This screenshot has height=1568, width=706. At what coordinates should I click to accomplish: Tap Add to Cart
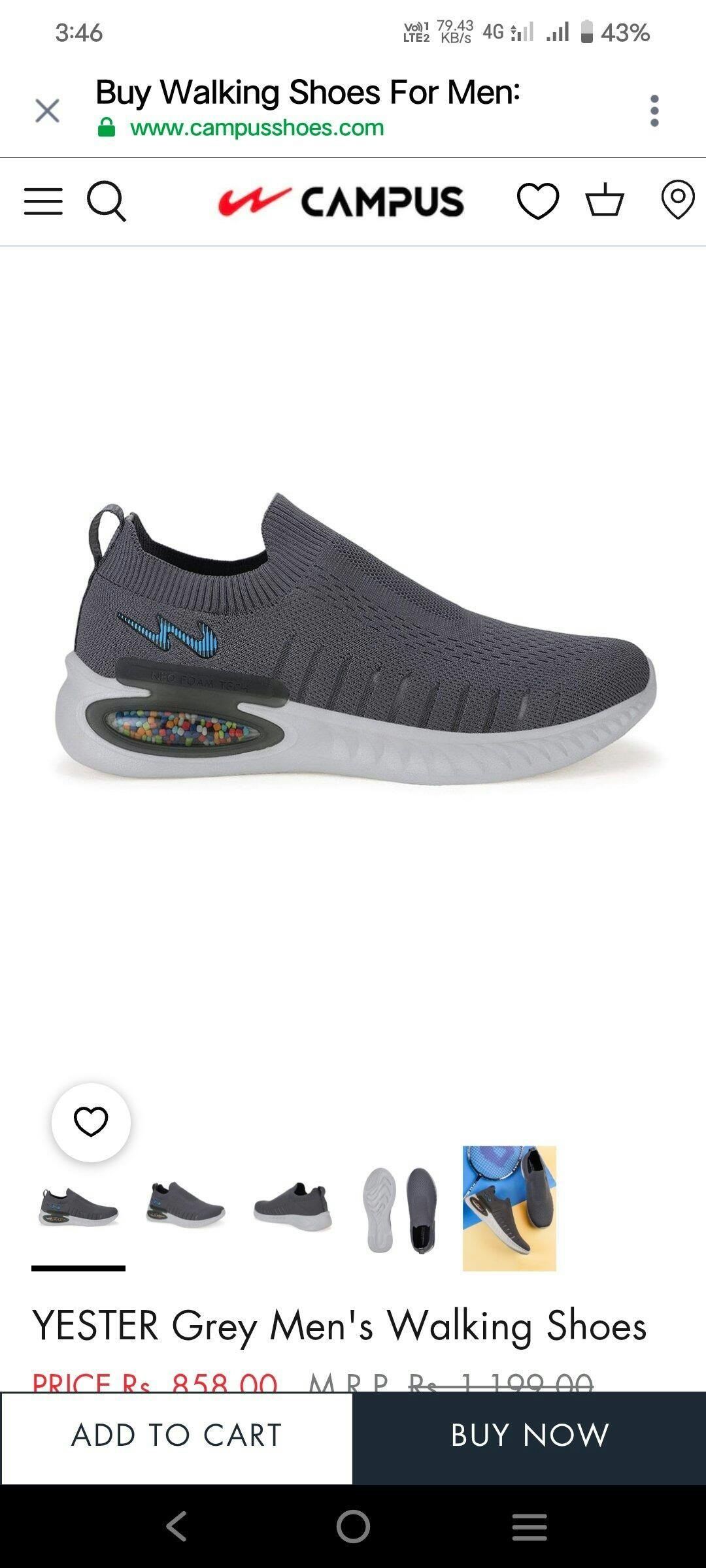(x=176, y=1435)
